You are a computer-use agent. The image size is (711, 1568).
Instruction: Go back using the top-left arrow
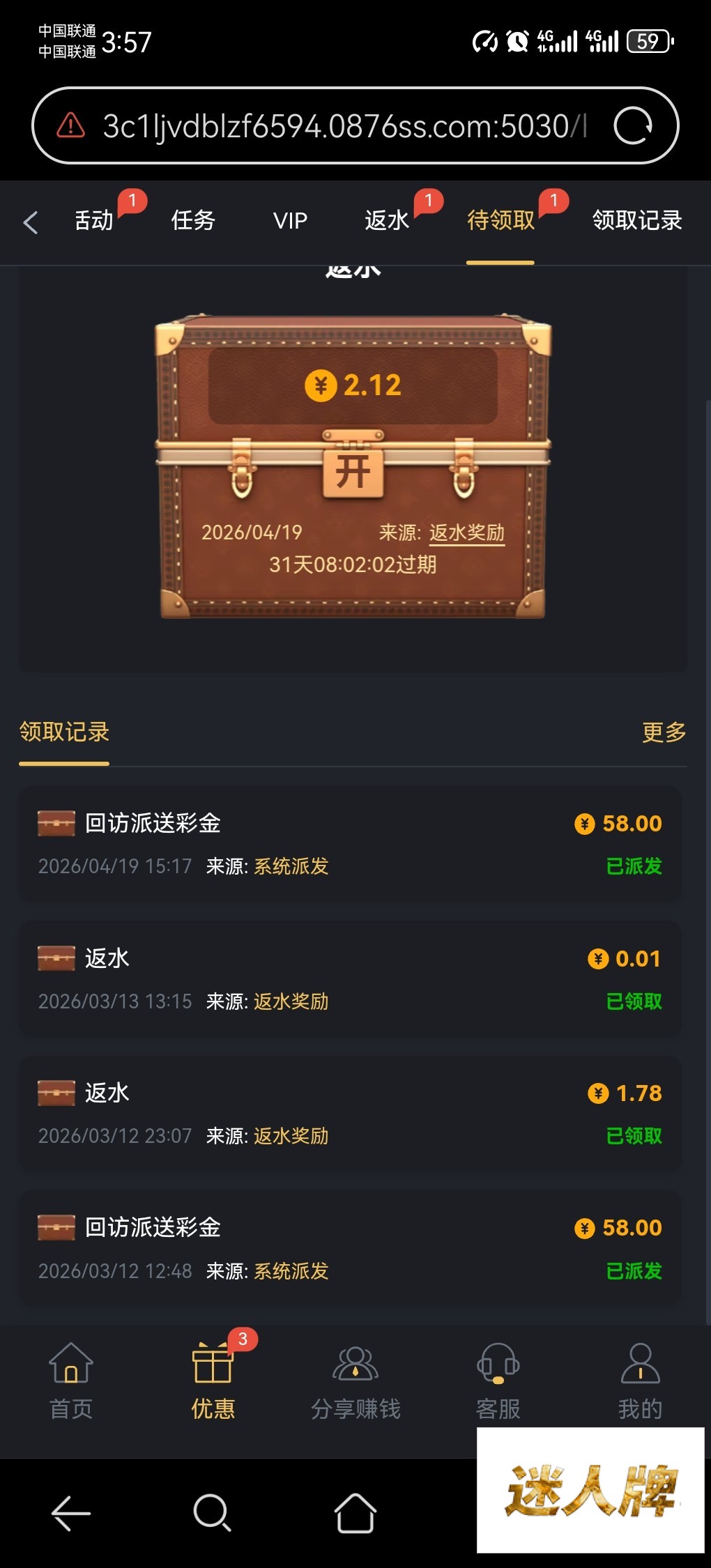tap(31, 222)
